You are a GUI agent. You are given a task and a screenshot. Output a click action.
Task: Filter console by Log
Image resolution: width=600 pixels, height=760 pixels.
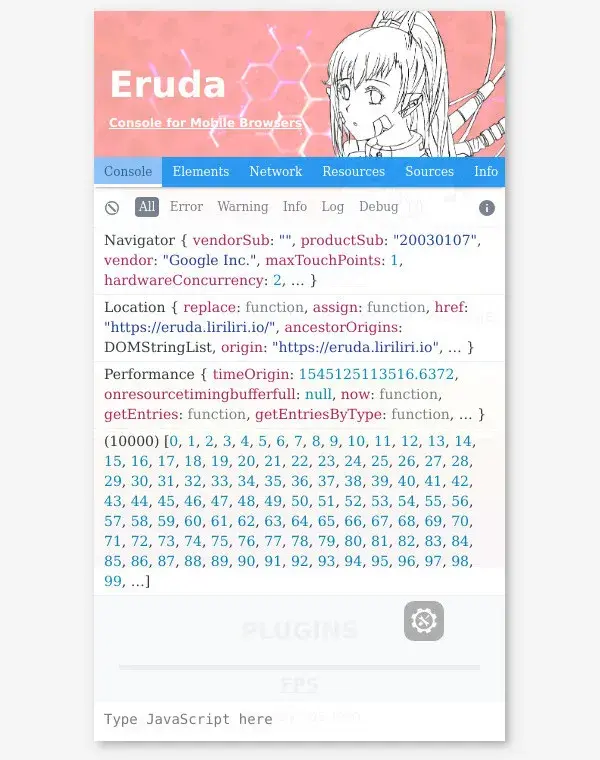[x=333, y=207]
